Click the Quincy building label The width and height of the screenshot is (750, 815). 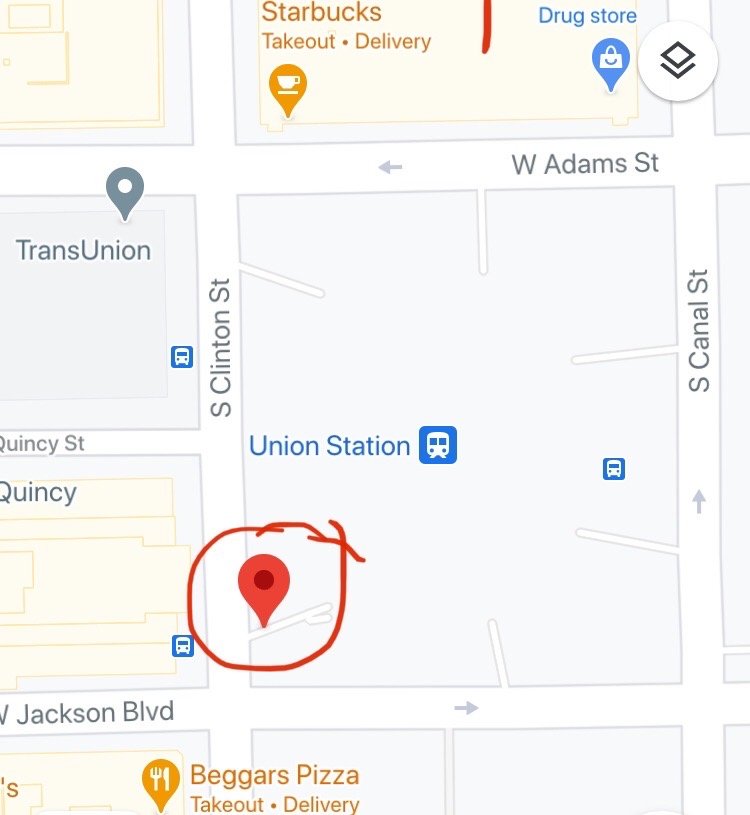pos(38,492)
